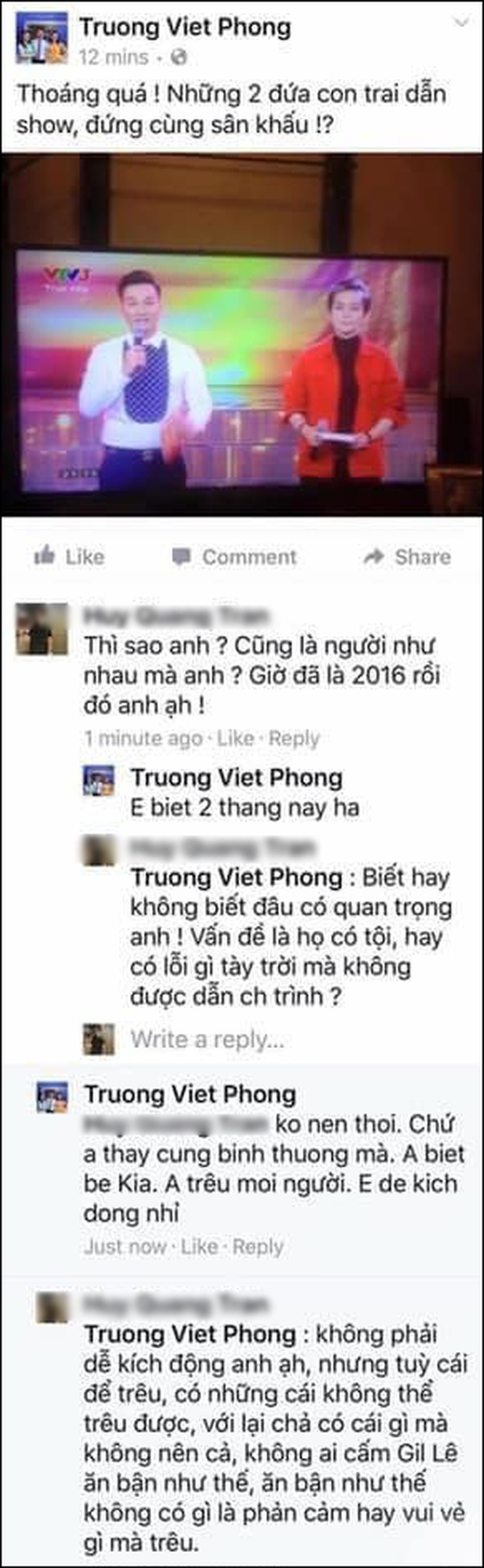Screen dimensions: 484x1568
Task: Tap the Comment button under the post
Action: click(234, 556)
